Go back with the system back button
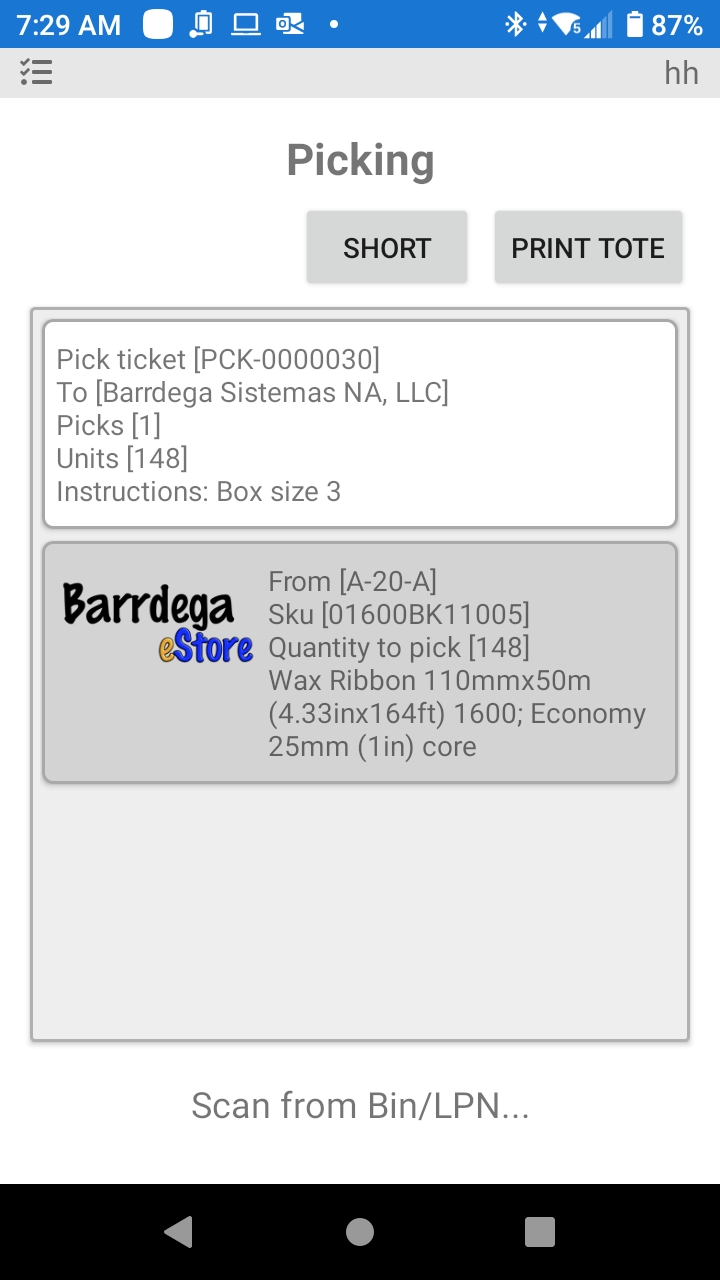 179,1232
